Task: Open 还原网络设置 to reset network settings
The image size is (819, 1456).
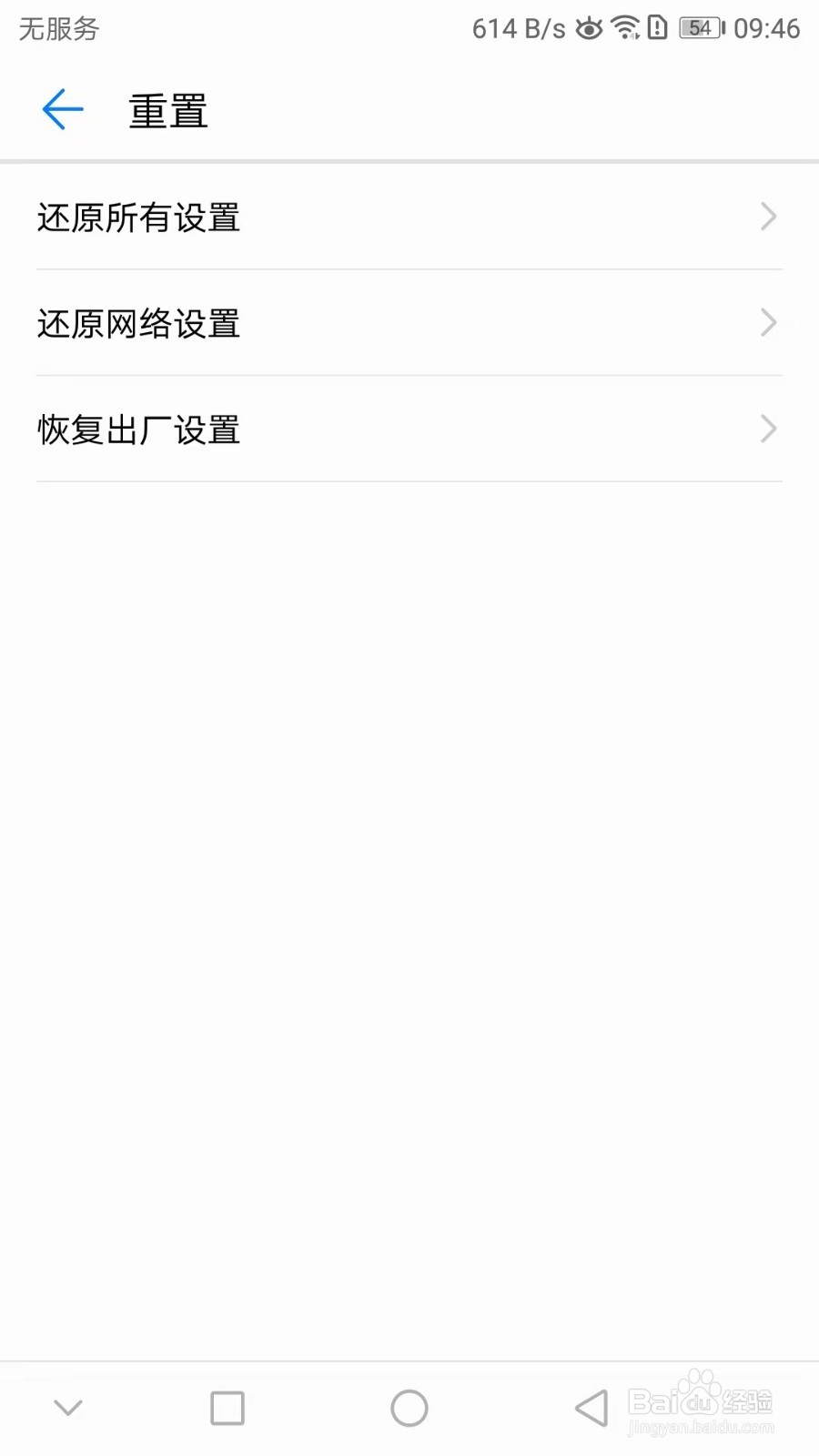Action: (138, 324)
